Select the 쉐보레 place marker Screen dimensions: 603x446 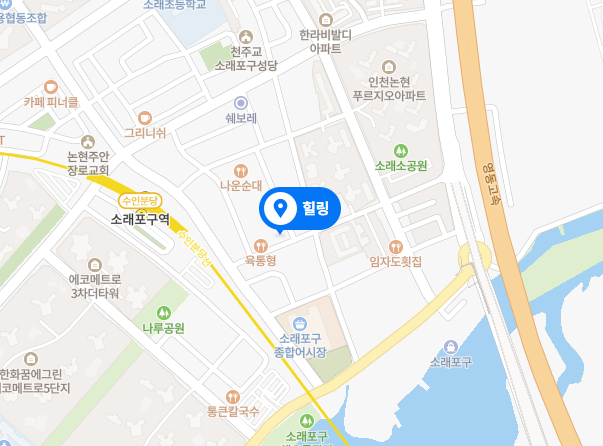click(240, 103)
